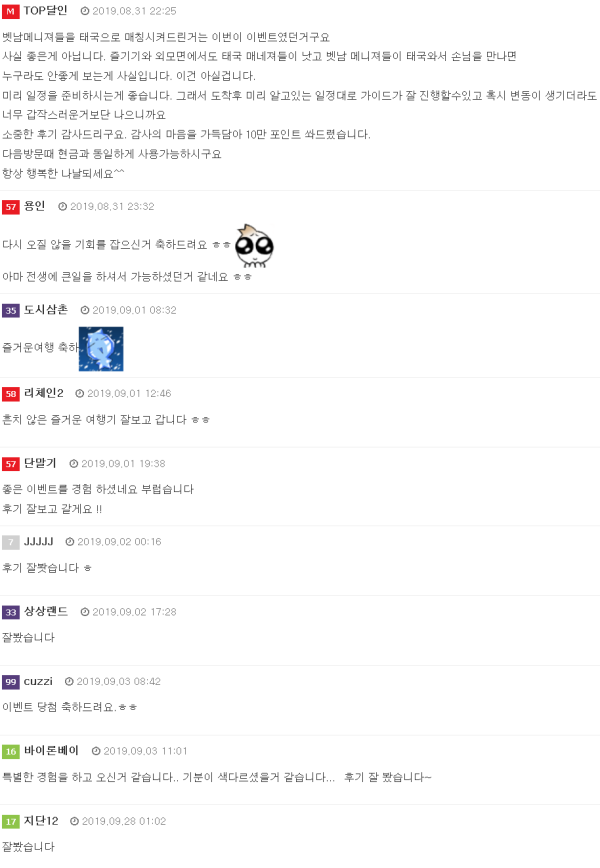
Task: Open 리체인2's profile menu
Action: [43, 393]
